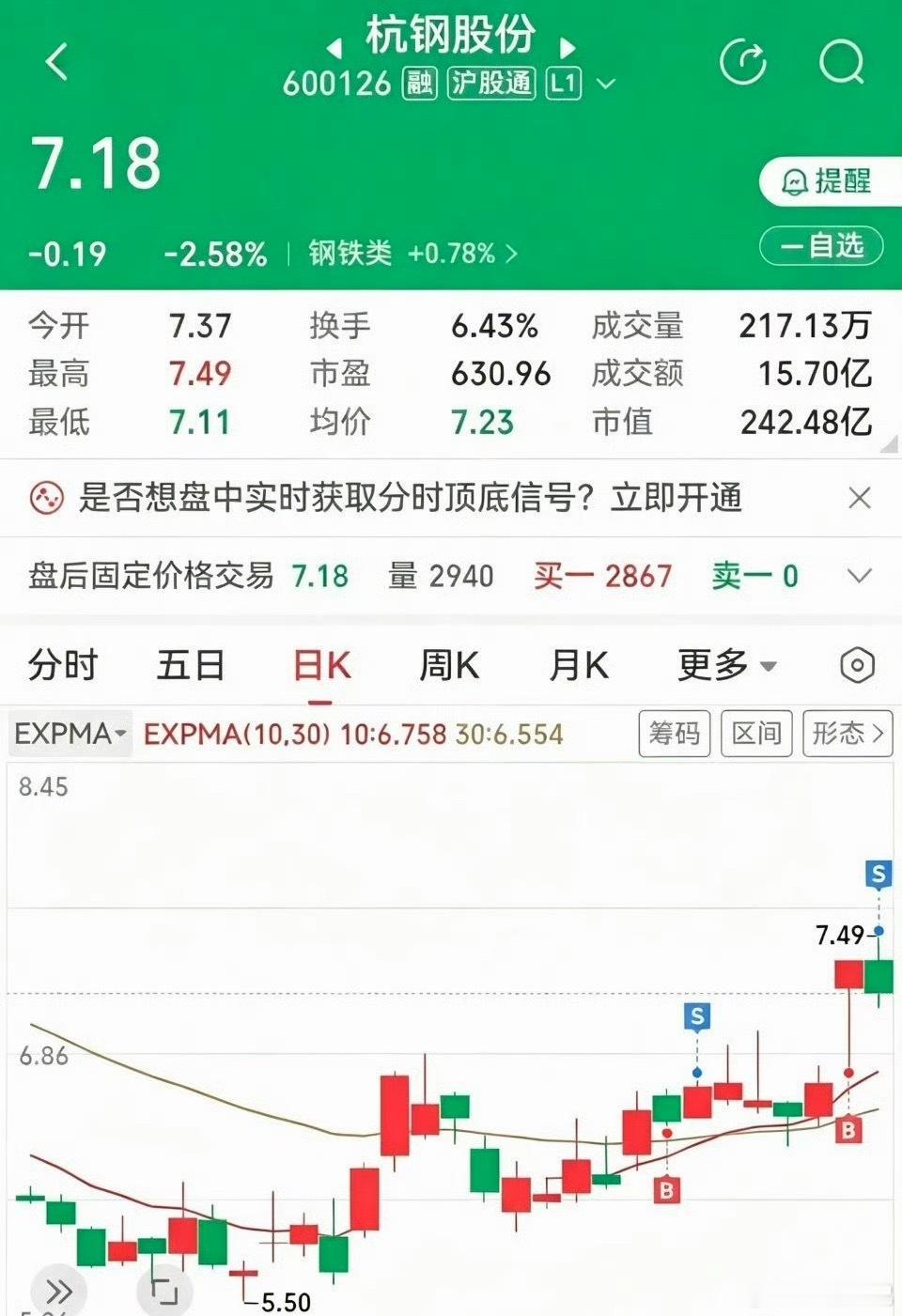Go back using the top-left arrow
902x1316 pixels.
point(57,63)
